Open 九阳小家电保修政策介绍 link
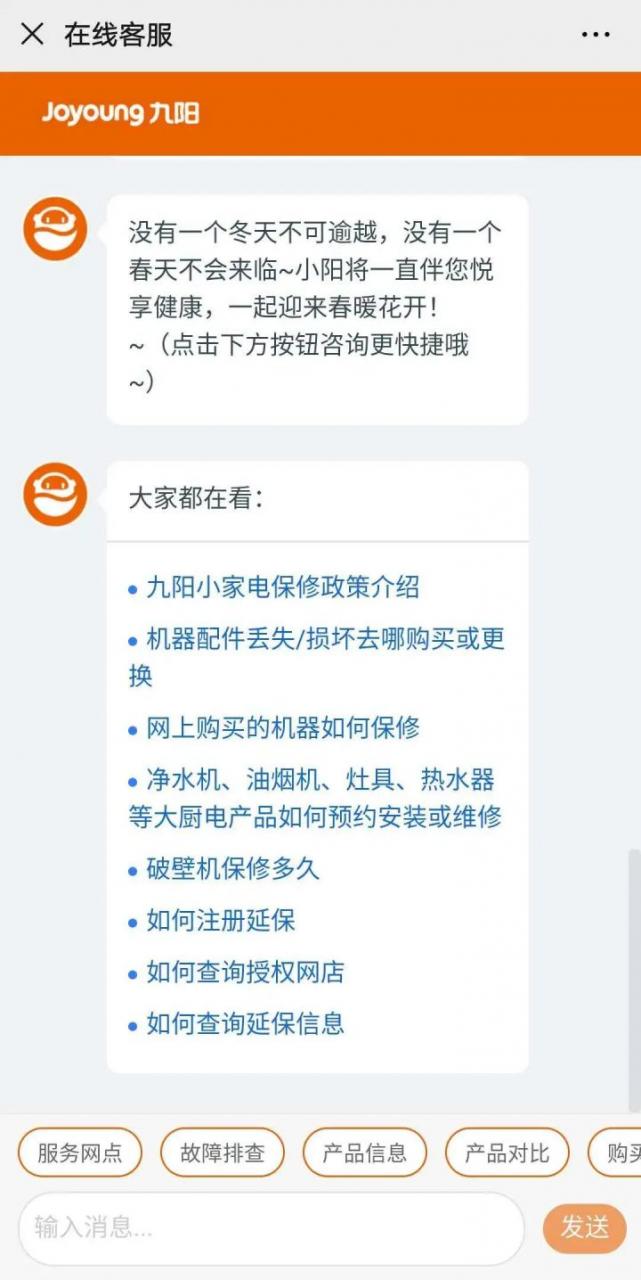Viewport: 641px width, 1280px height. [x=283, y=587]
